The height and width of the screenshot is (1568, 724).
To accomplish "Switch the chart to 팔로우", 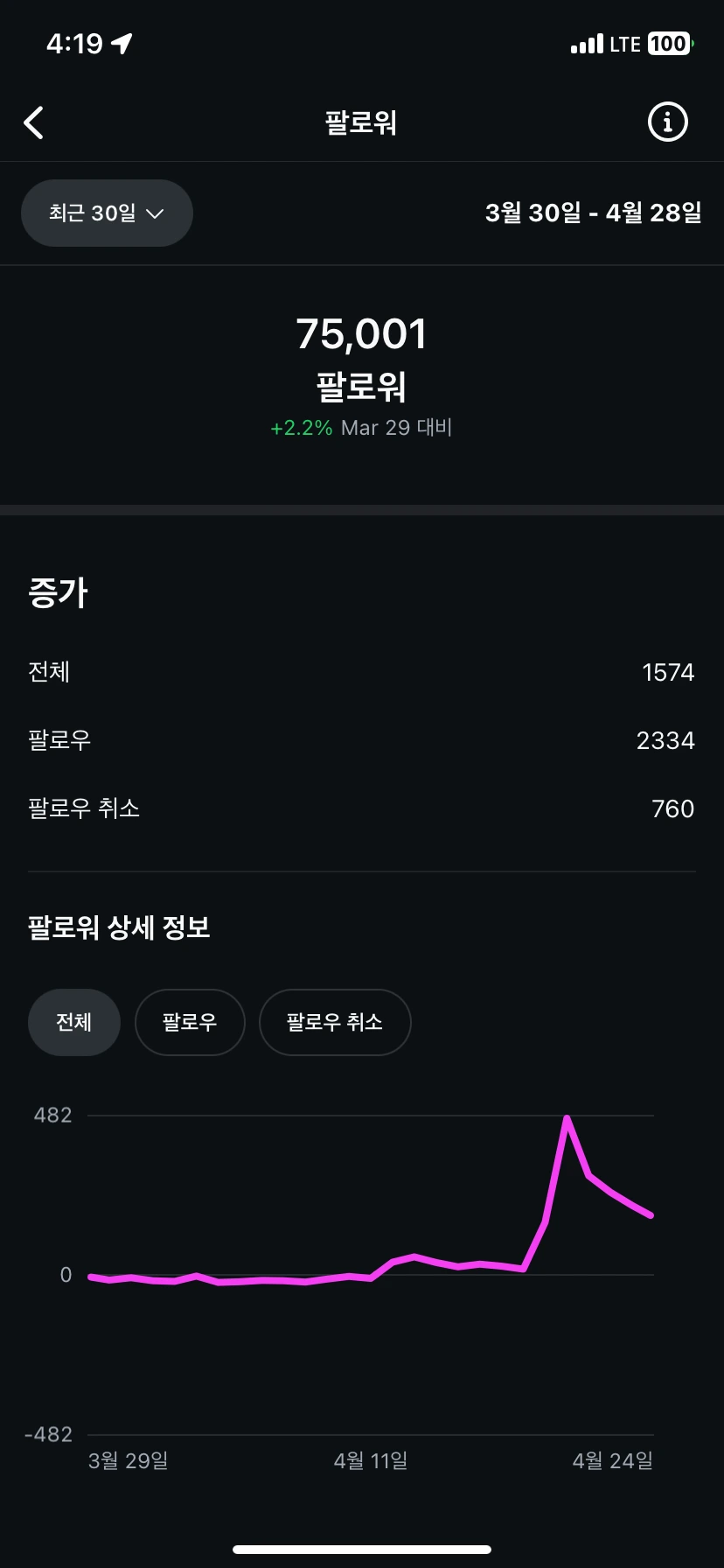I will [190, 1022].
